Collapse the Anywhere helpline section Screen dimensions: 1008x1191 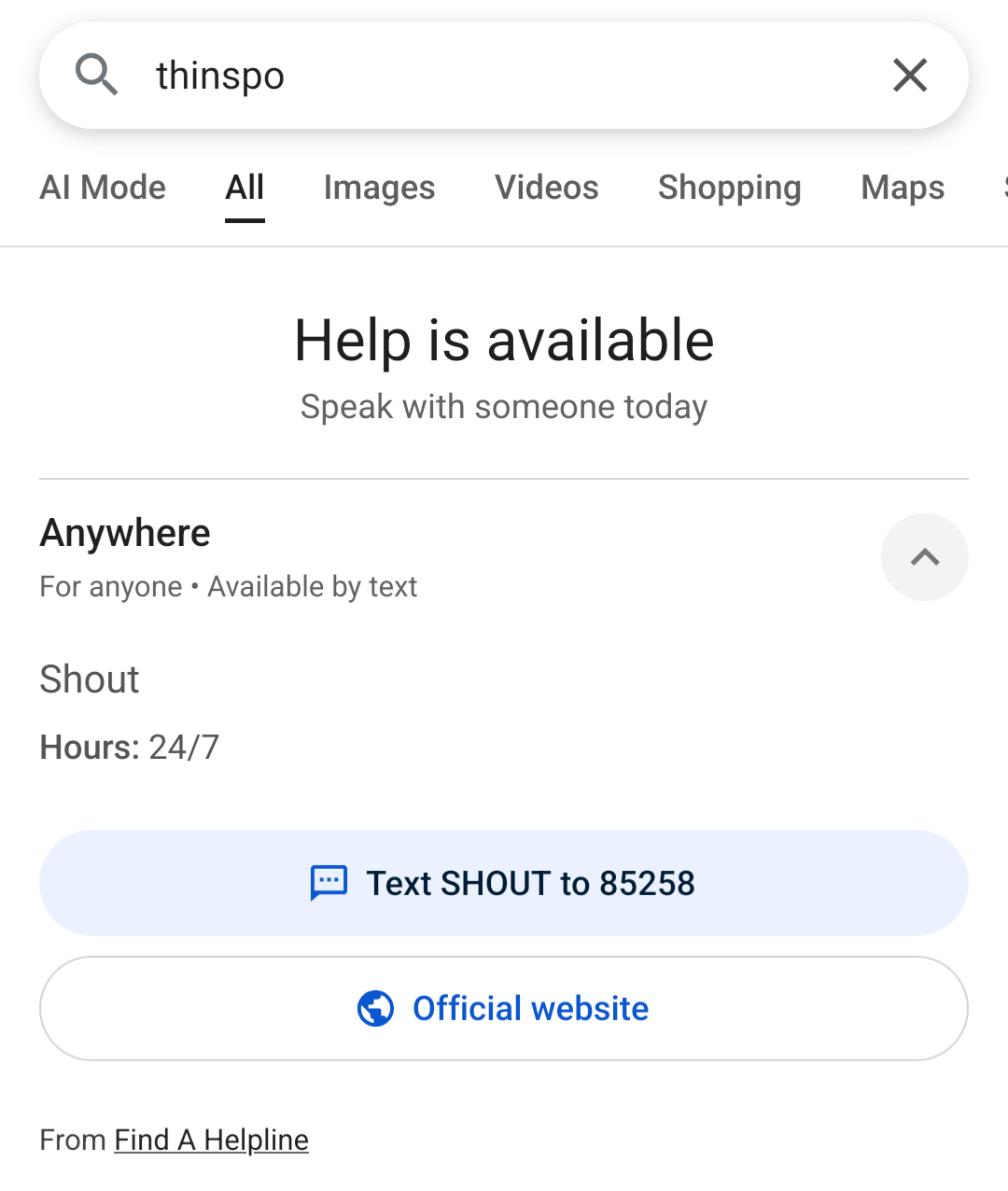click(924, 557)
